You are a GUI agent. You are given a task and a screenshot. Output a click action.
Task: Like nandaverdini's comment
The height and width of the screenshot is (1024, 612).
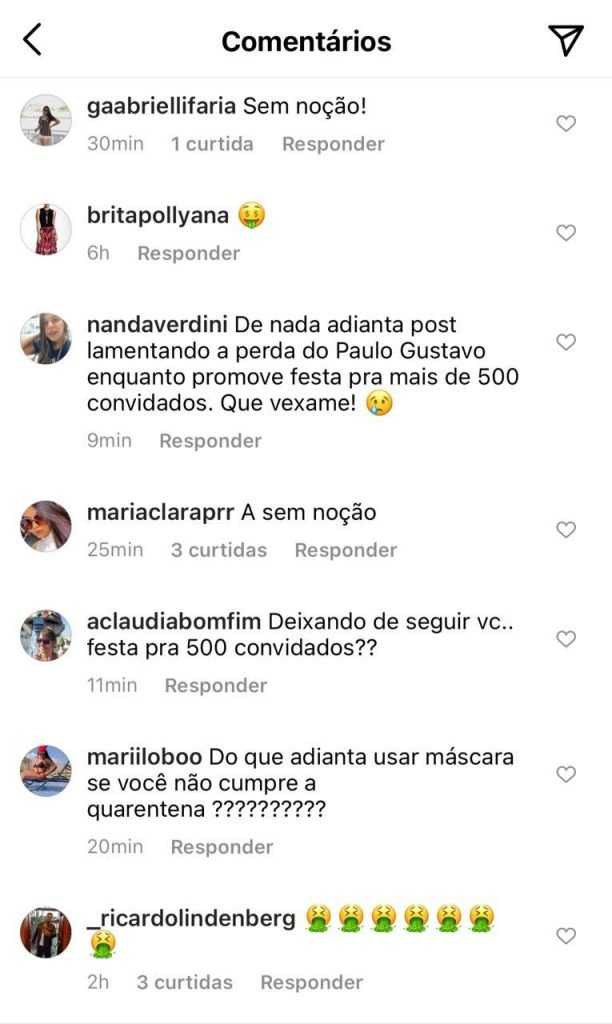[x=566, y=342]
